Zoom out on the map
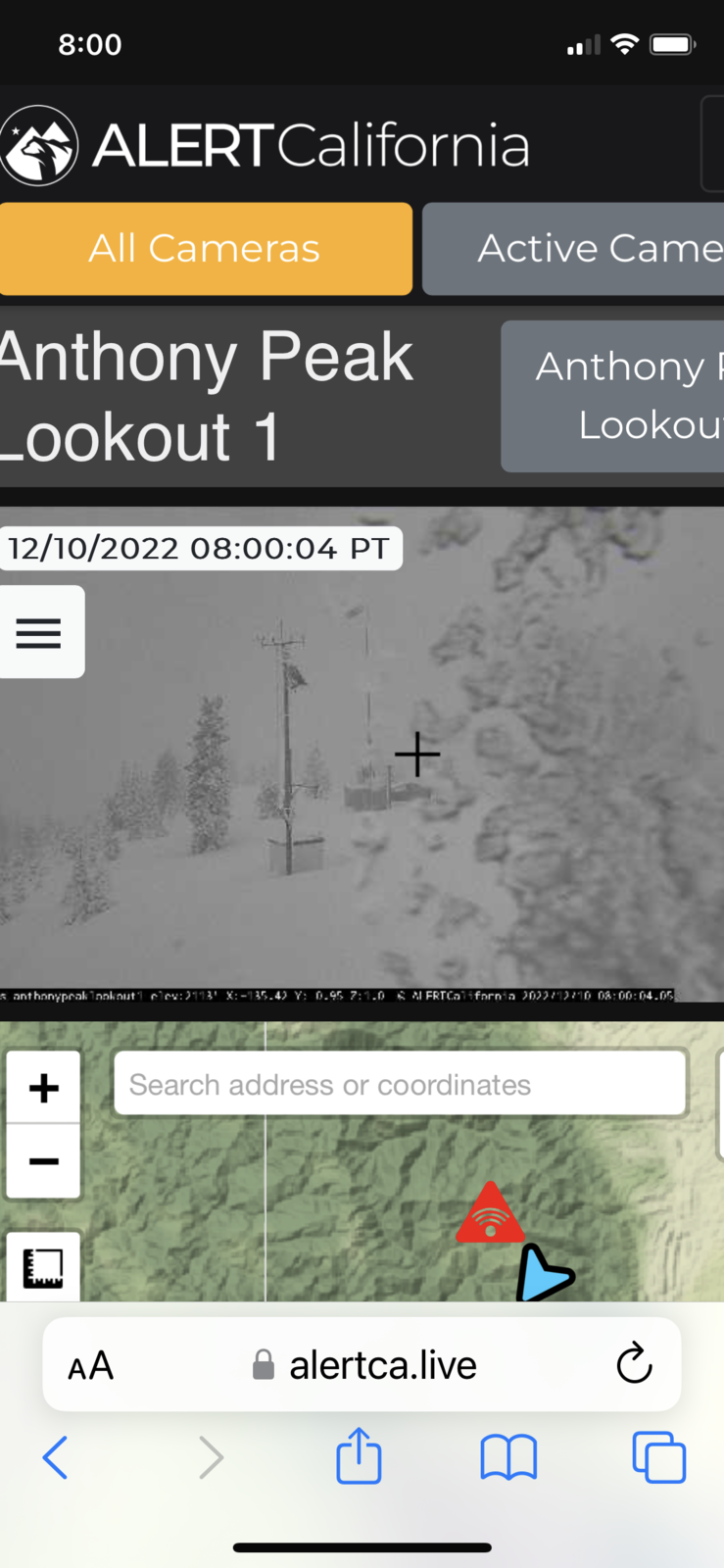 [x=43, y=1161]
